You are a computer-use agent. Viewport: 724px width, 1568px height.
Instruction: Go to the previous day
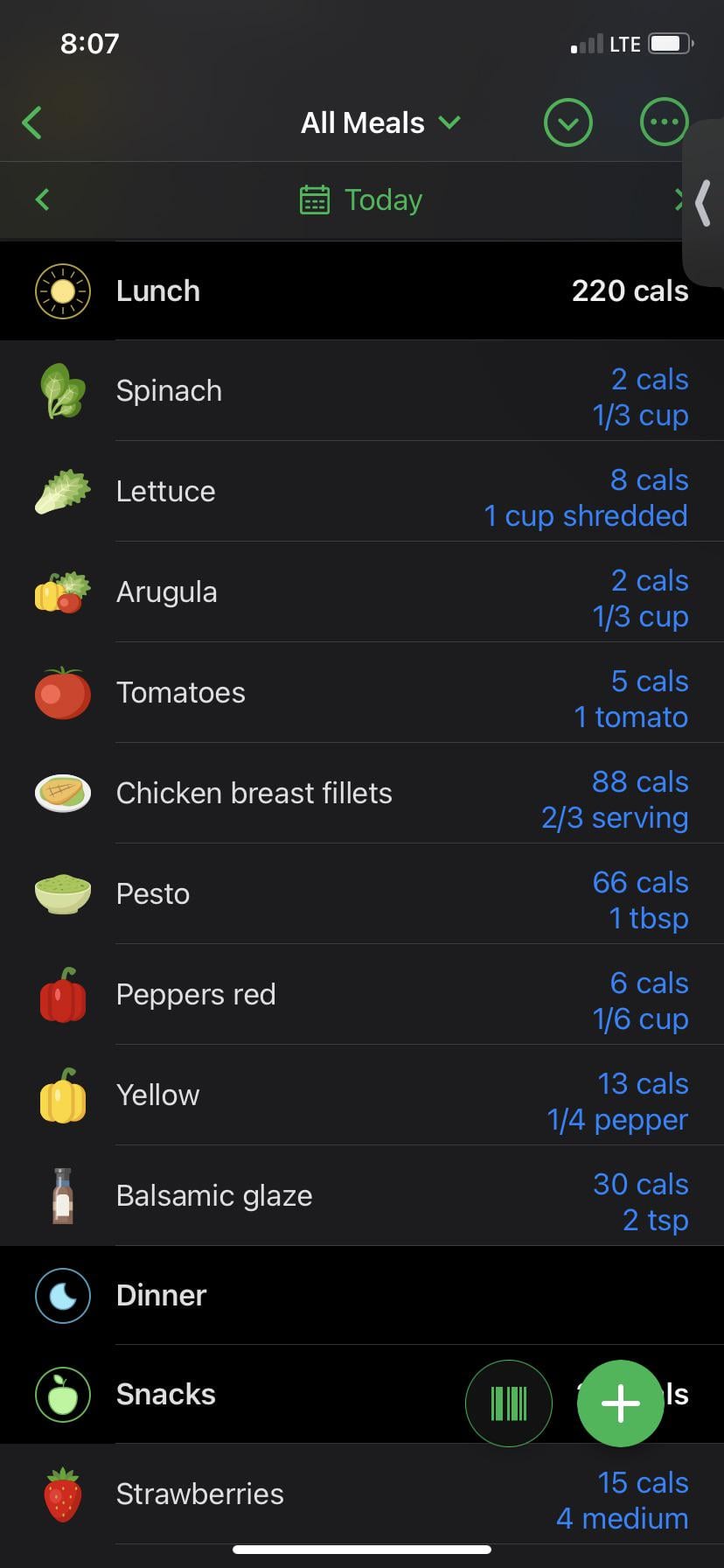(42, 199)
